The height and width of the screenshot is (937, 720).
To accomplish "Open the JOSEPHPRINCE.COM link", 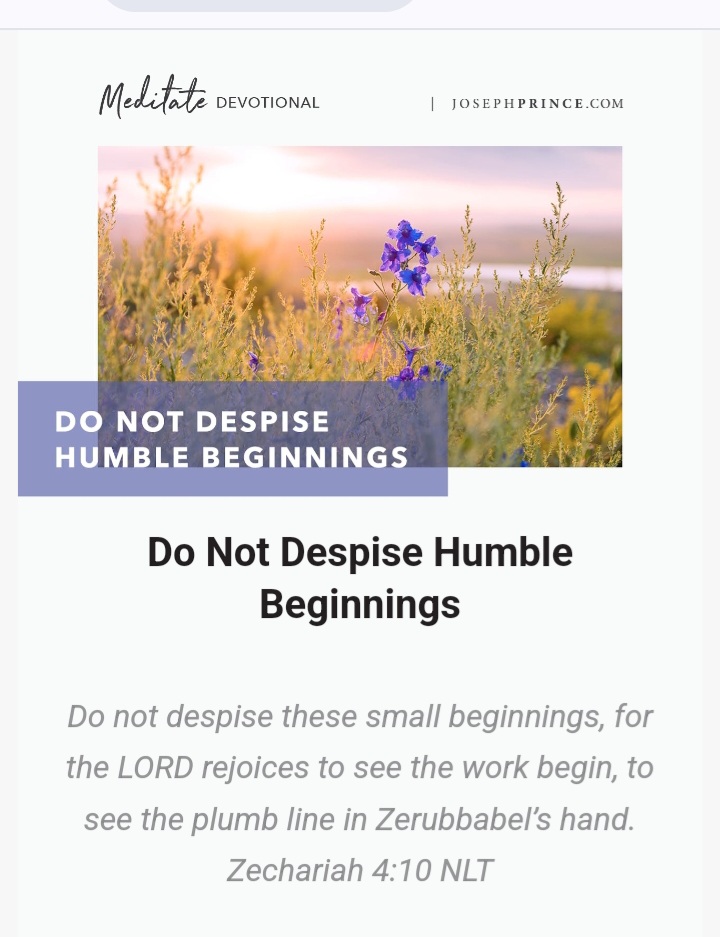I will 537,104.
